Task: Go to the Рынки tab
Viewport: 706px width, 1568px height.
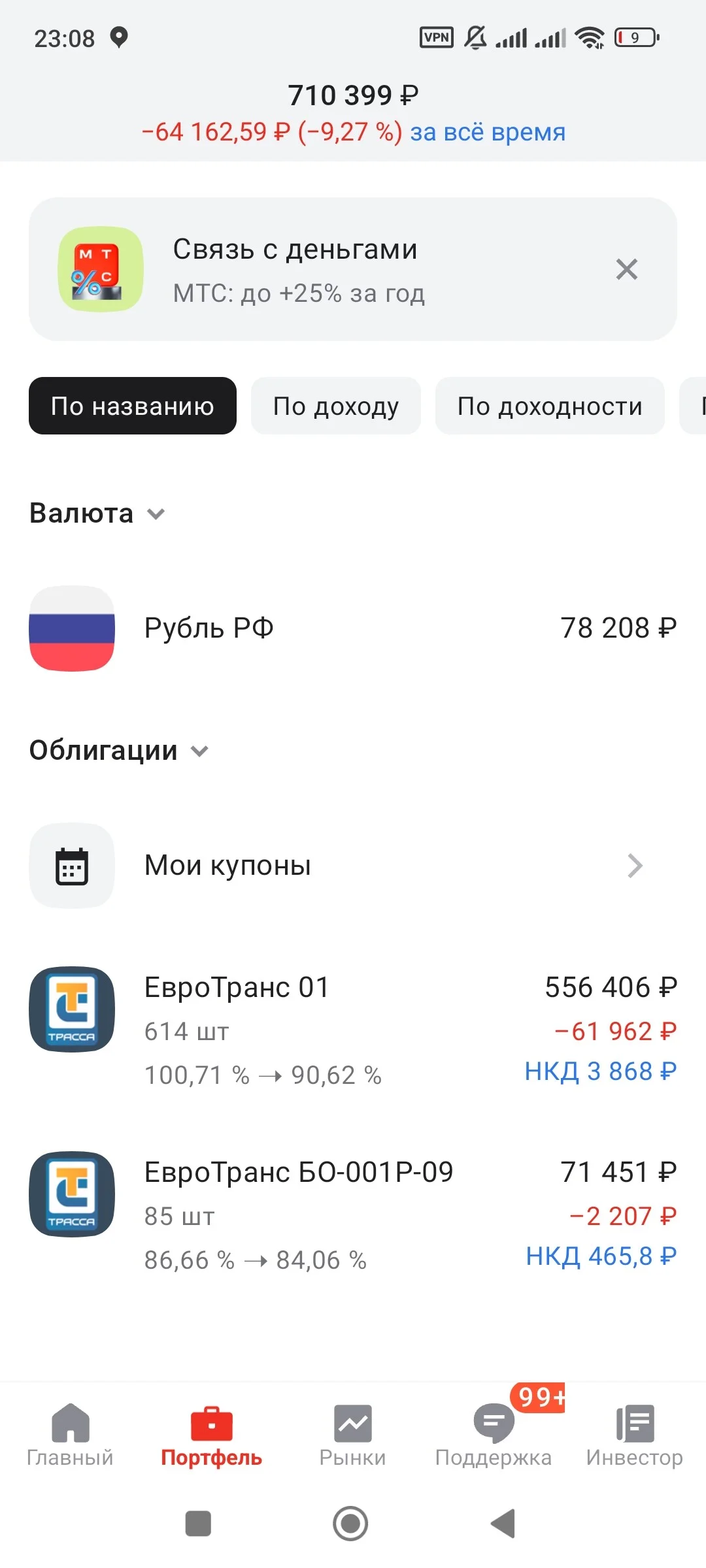Action: (352, 1434)
